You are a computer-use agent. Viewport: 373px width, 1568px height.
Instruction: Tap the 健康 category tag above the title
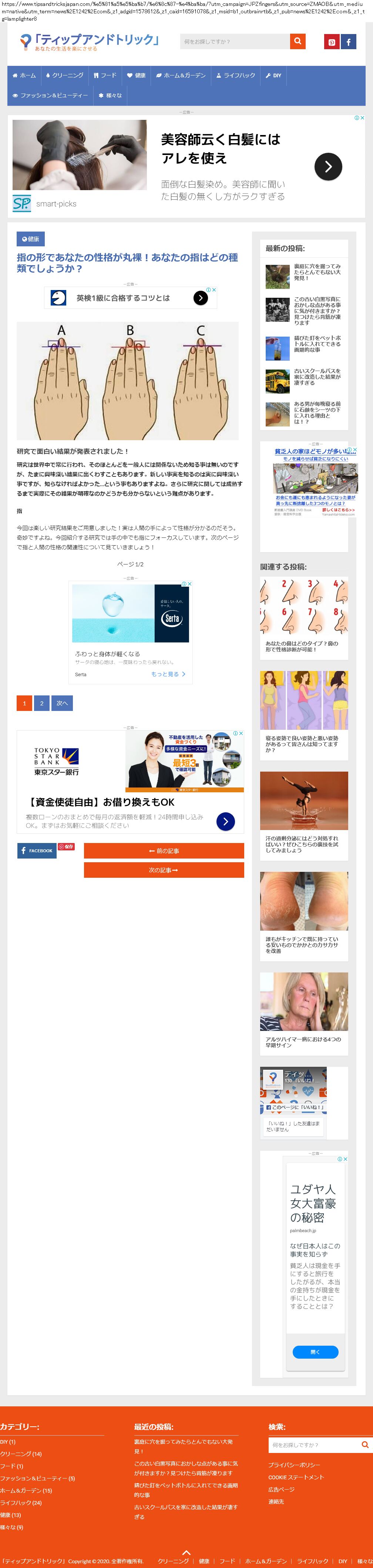[x=30, y=239]
